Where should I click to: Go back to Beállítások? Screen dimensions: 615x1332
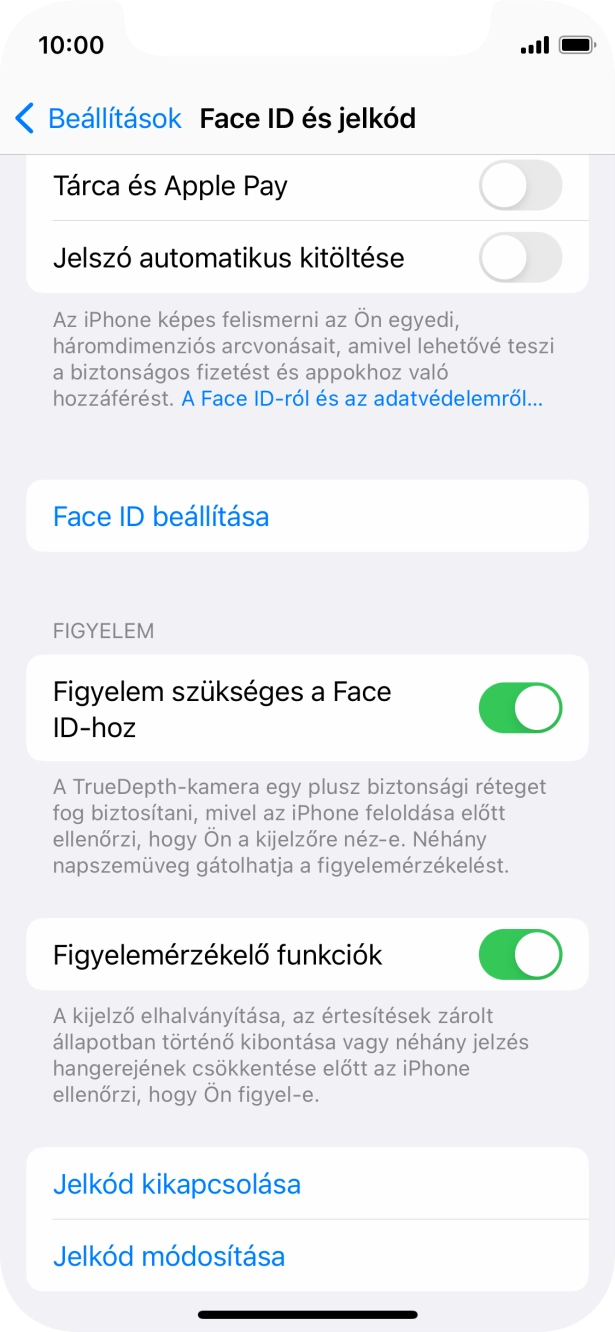98,119
